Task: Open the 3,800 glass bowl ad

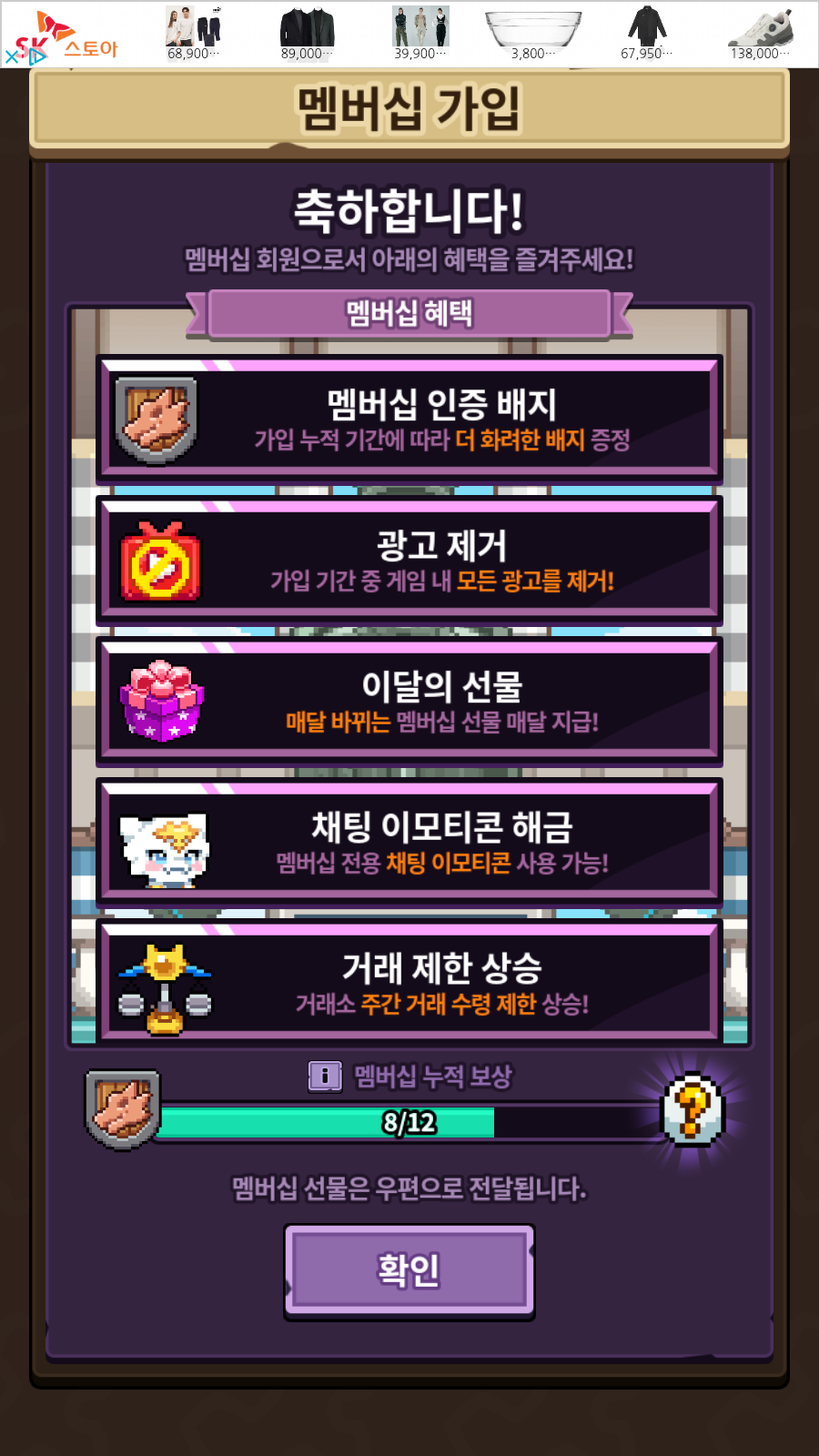Action: pyautogui.click(x=533, y=34)
